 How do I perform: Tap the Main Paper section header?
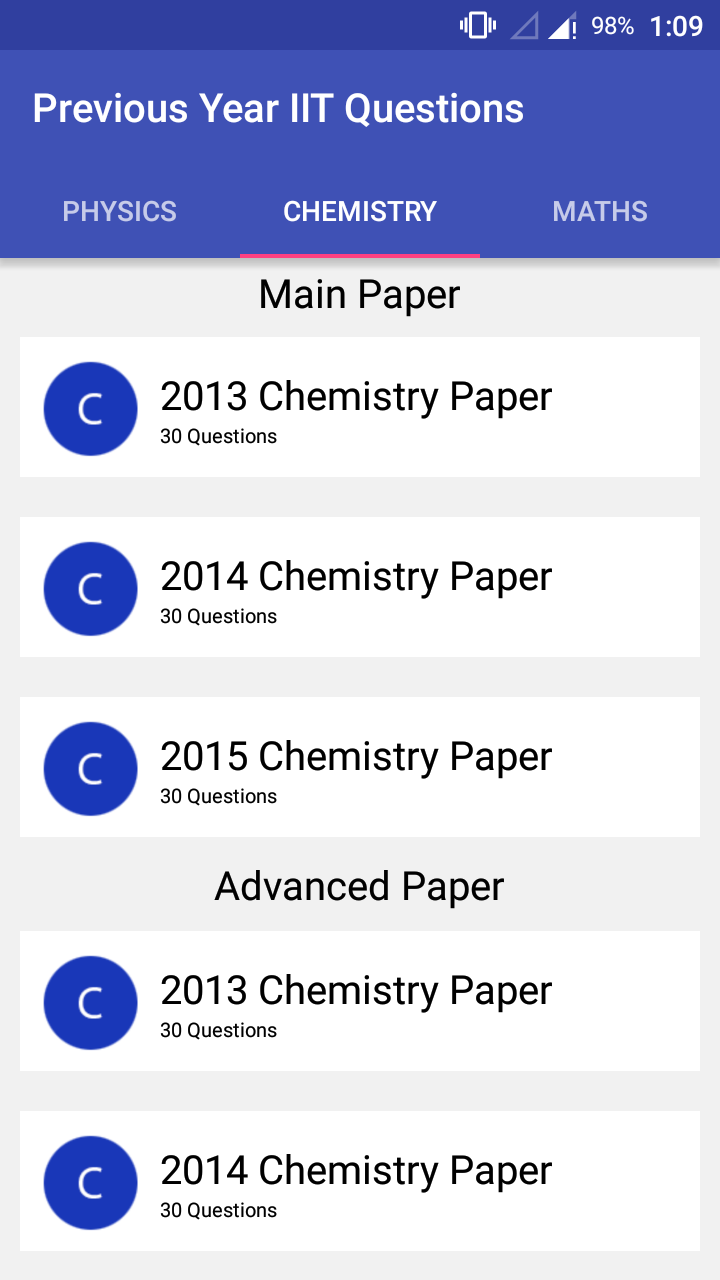[x=359, y=294]
